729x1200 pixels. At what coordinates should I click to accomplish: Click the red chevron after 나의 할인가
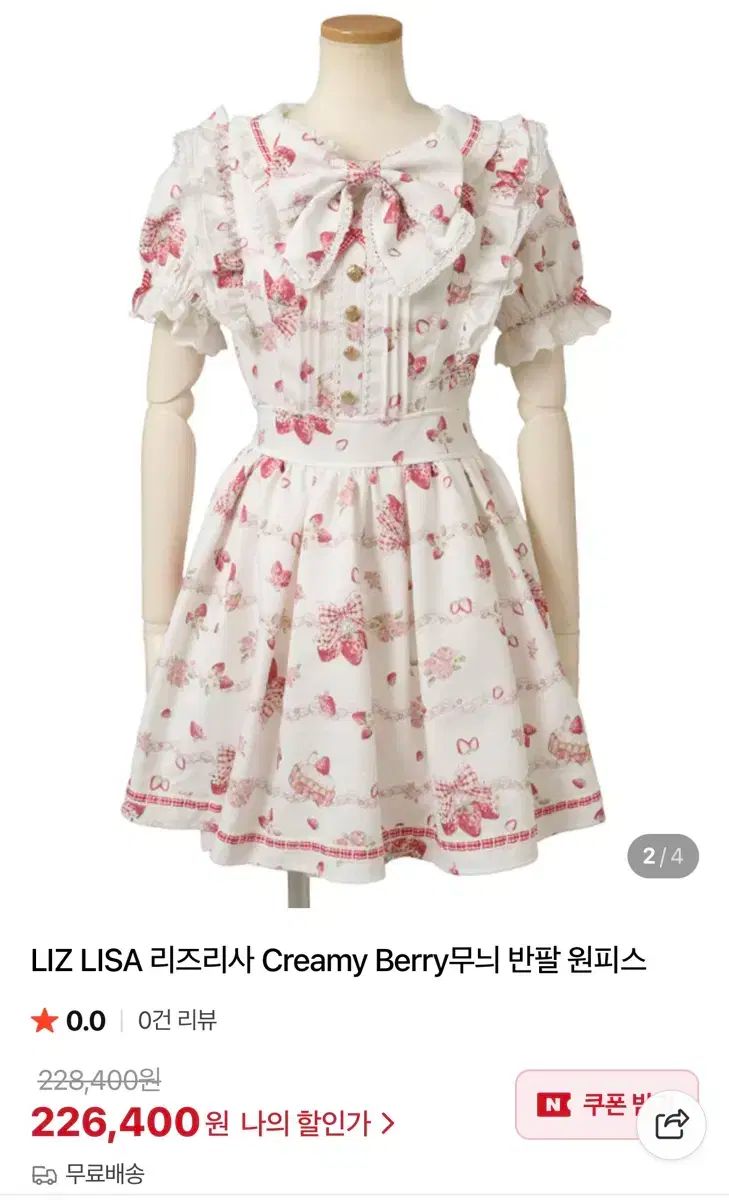(x=389, y=1122)
